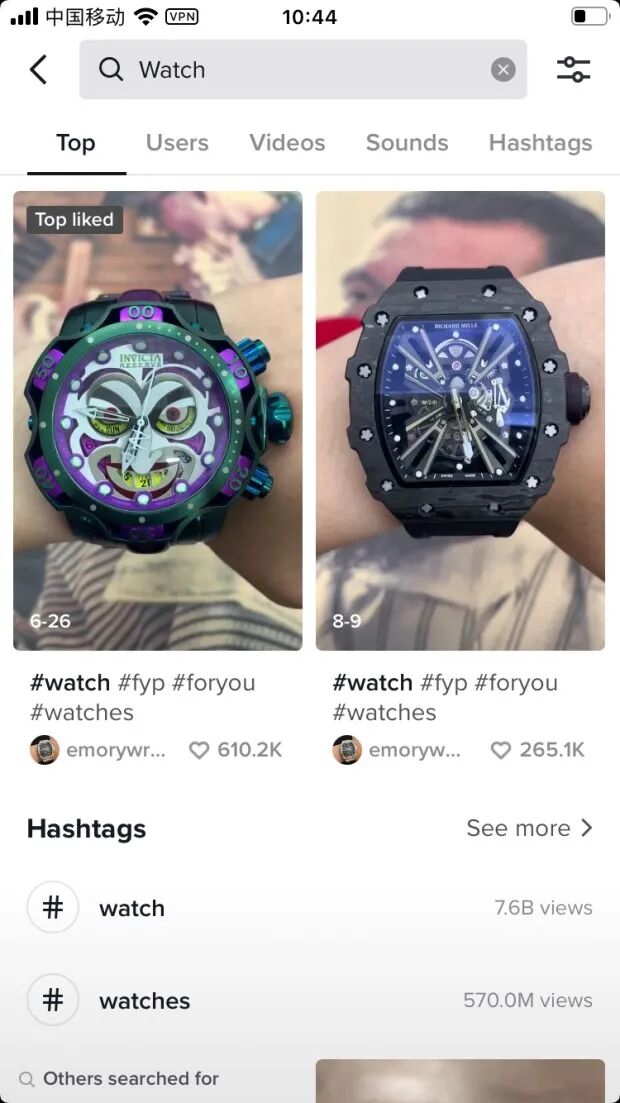620x1103 pixels.
Task: See more hashtags
Action: [529, 828]
